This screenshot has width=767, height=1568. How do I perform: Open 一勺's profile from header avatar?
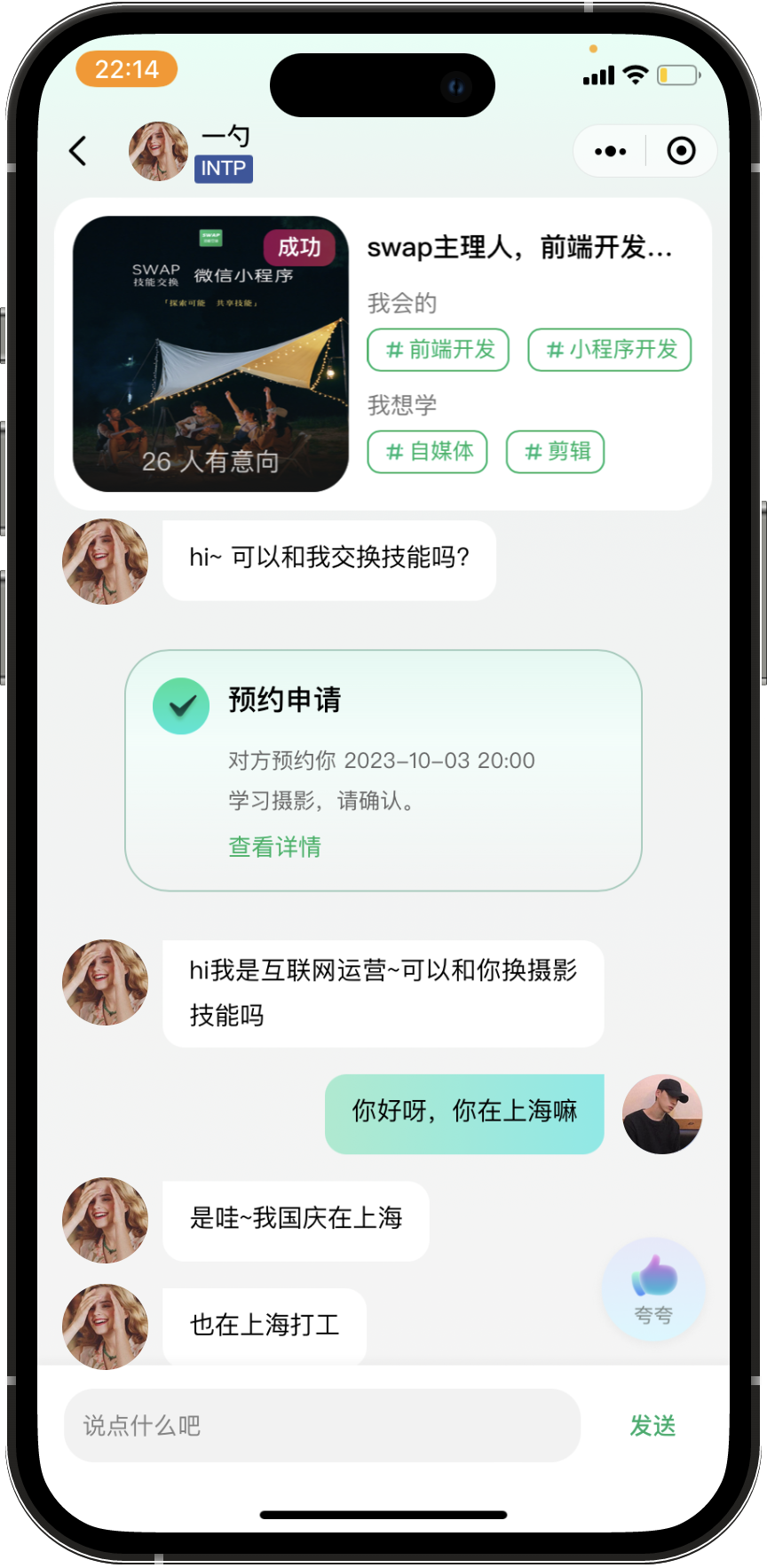(159, 152)
